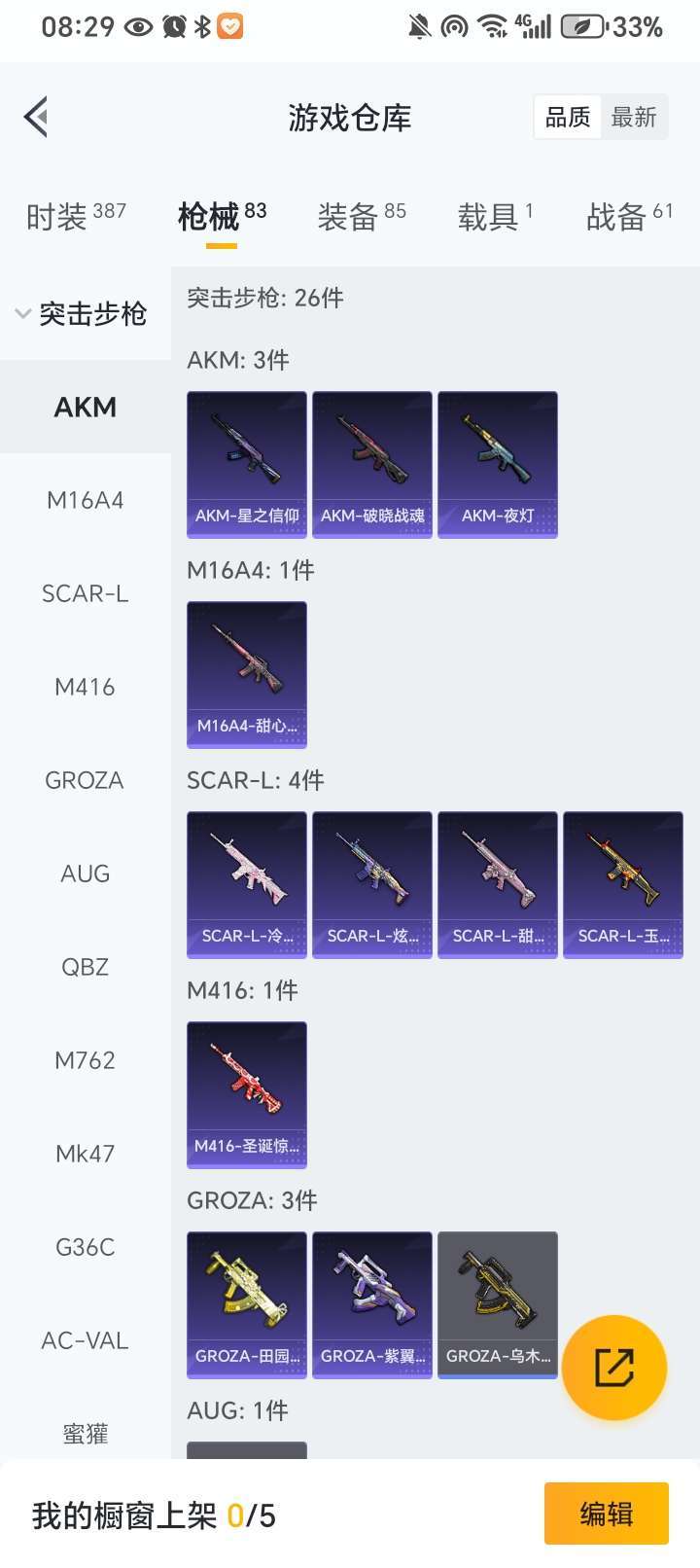Viewport: 700px width, 1568px height.
Task: Open the 装备 tab
Action: (x=362, y=216)
